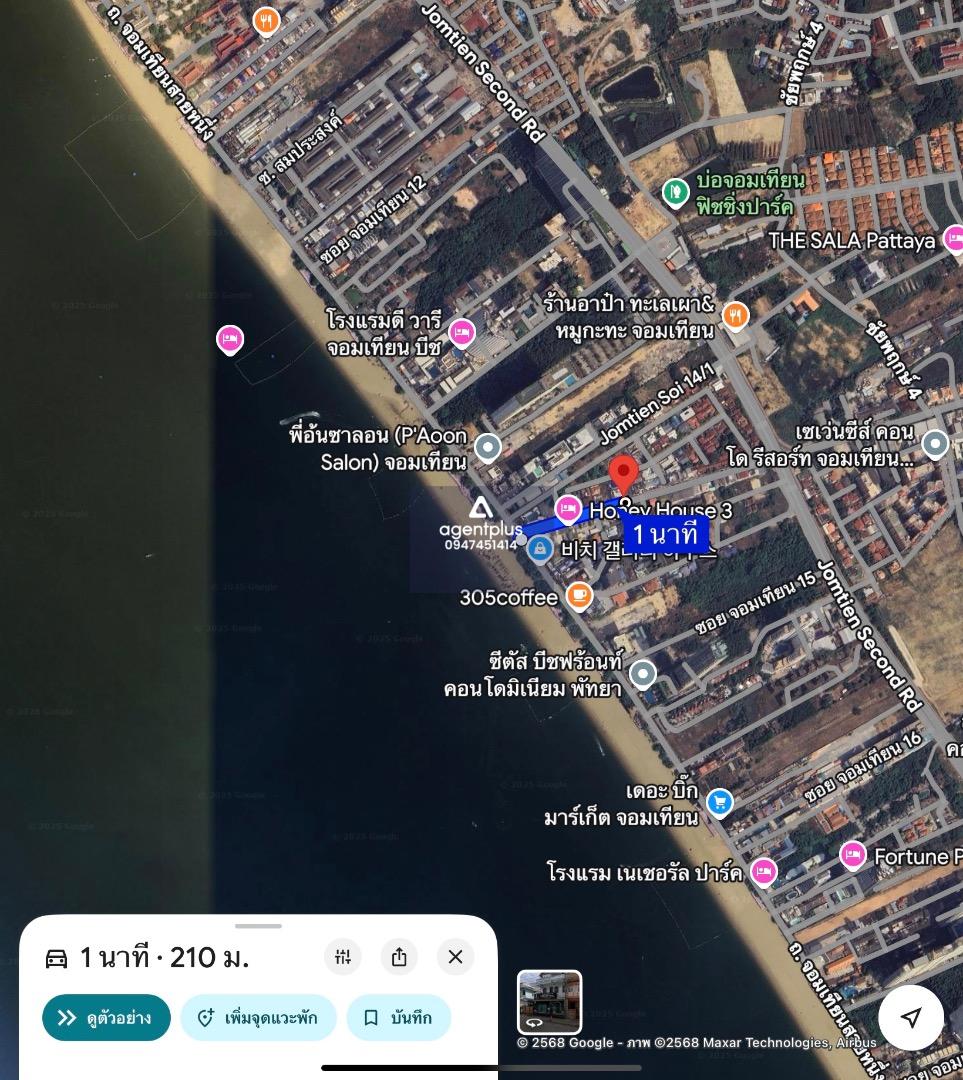Open พี่อ้นซาลอน (P'Aoon Salon) marker
The image size is (963, 1080).
click(487, 447)
